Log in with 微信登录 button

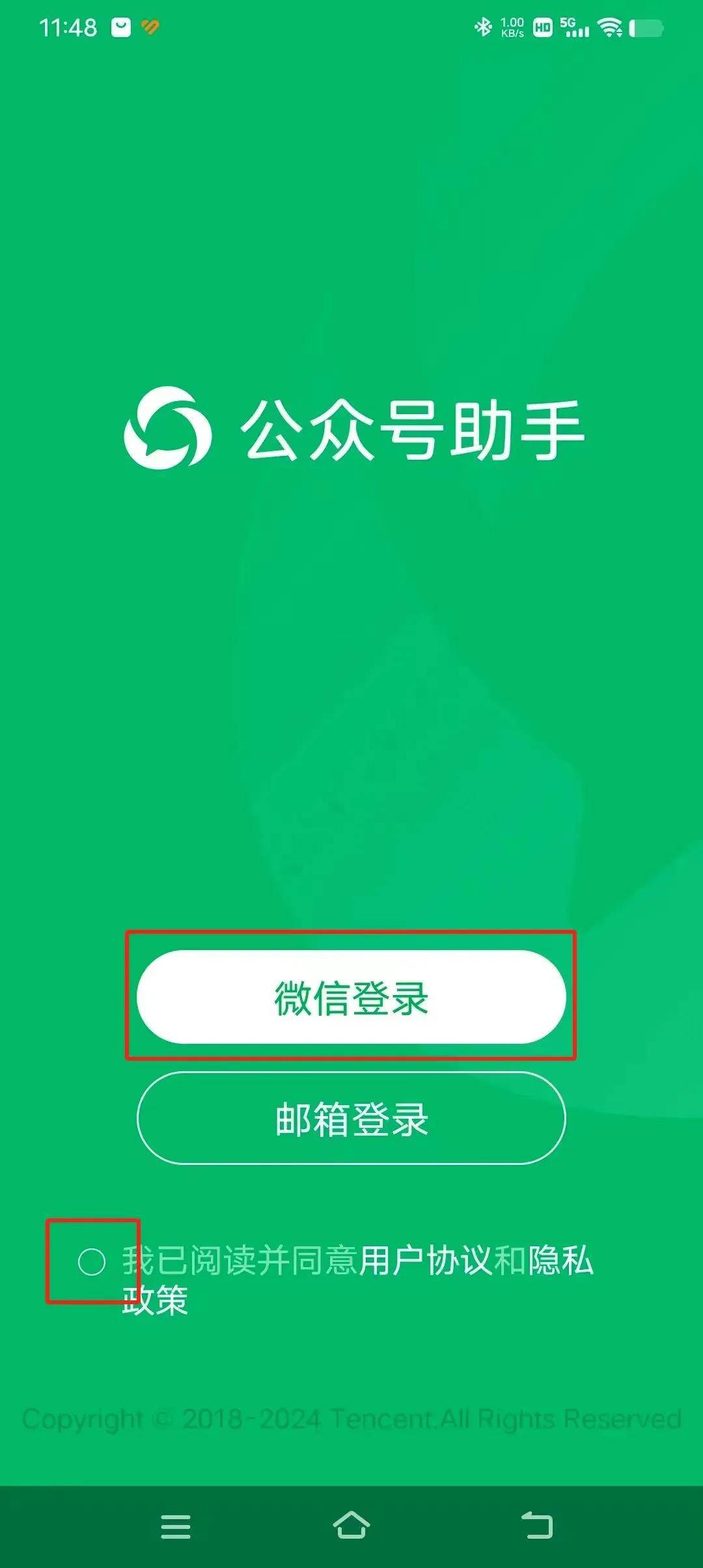tap(351, 997)
